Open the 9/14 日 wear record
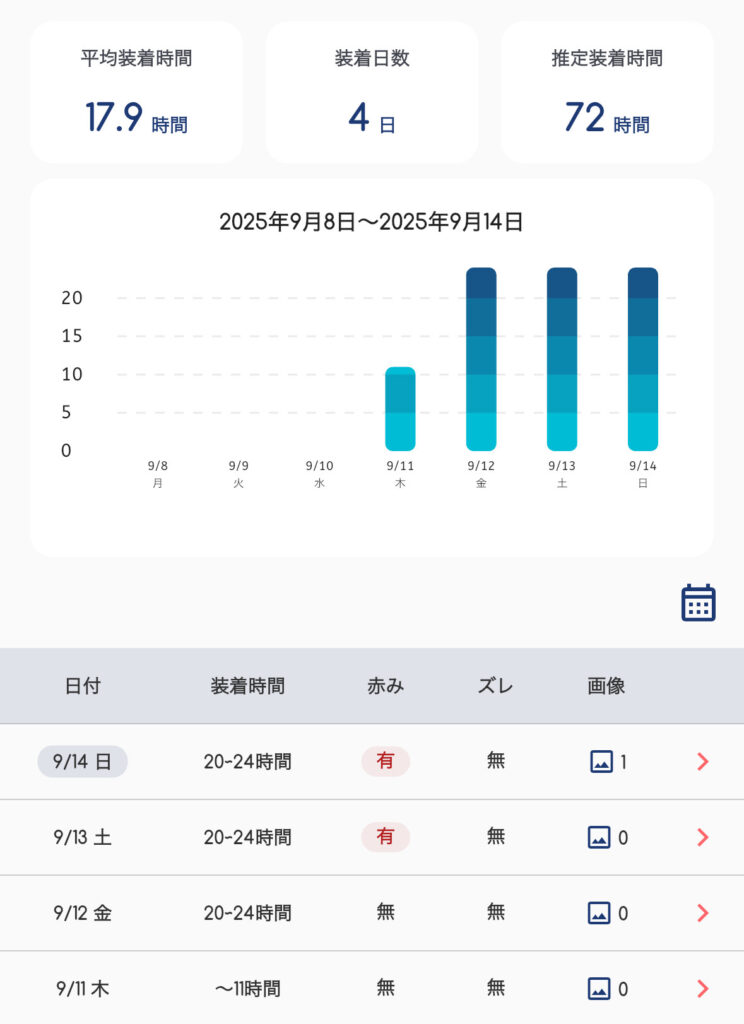This screenshot has width=744, height=1024. click(x=702, y=762)
